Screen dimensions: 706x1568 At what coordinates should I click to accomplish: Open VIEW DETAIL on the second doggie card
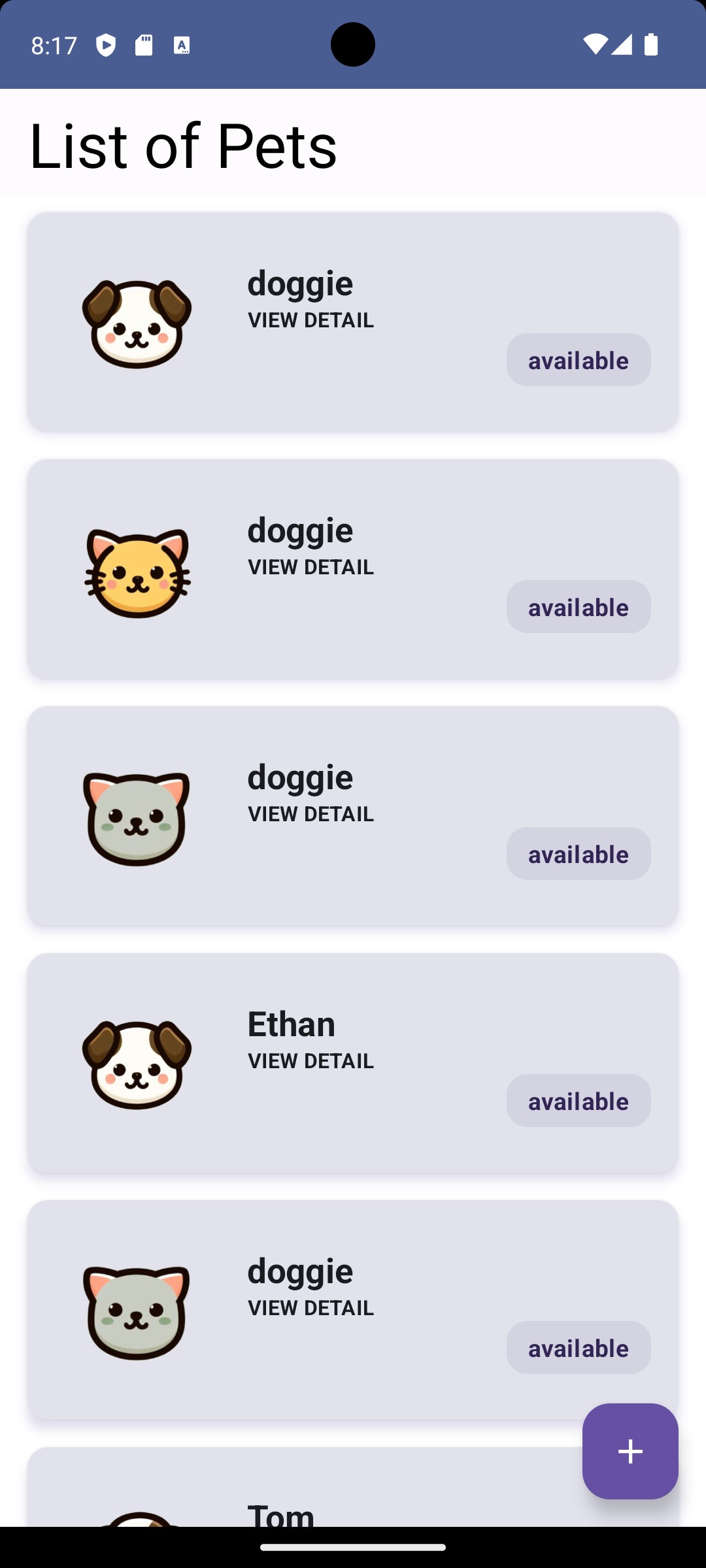point(311,567)
